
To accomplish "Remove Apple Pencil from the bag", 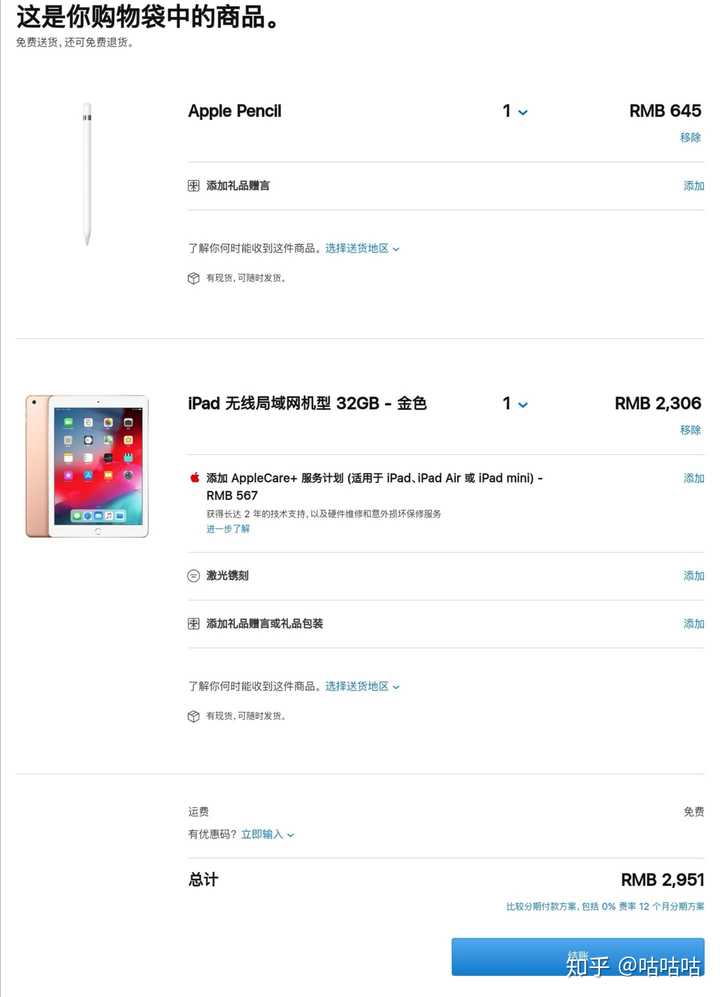I will (690, 138).
